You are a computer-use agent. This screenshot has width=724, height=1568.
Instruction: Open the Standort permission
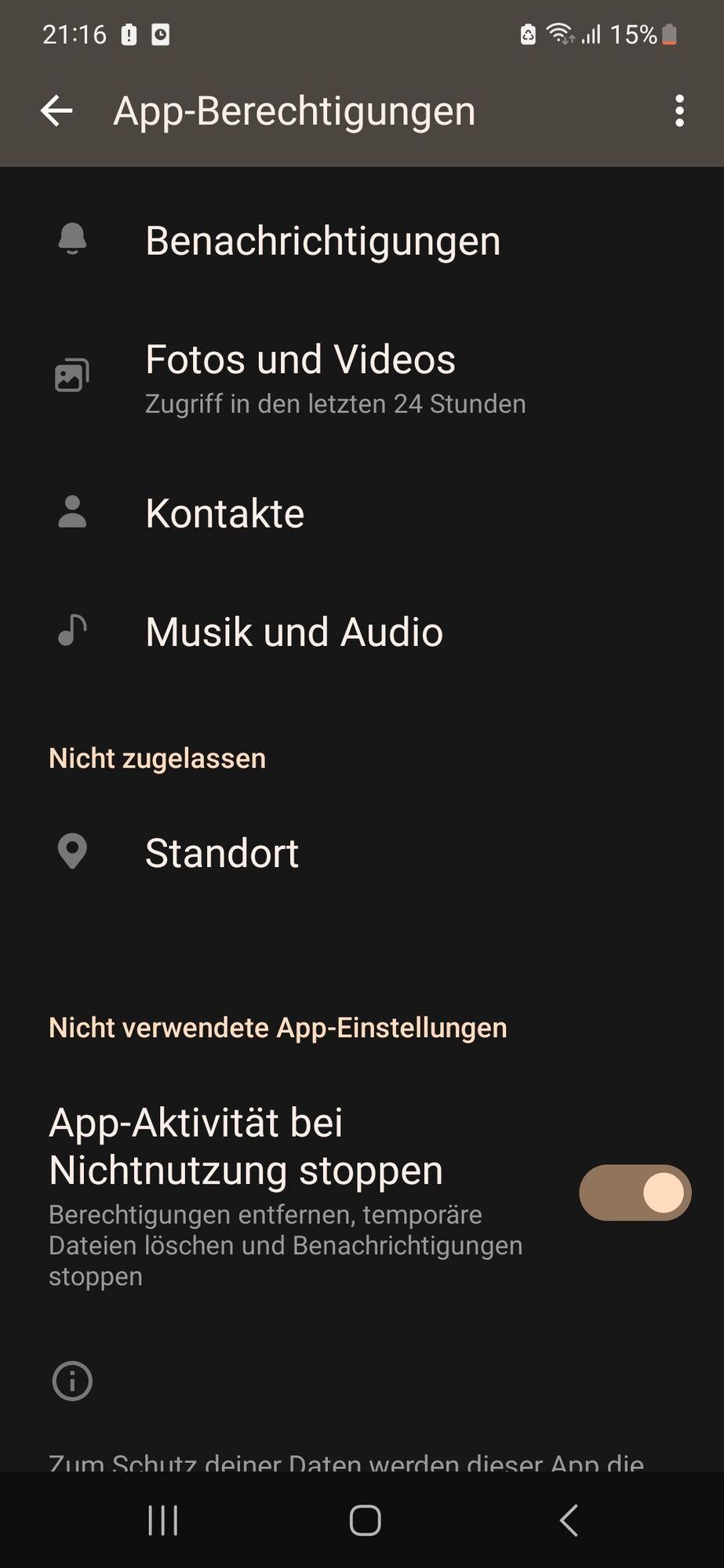(222, 853)
